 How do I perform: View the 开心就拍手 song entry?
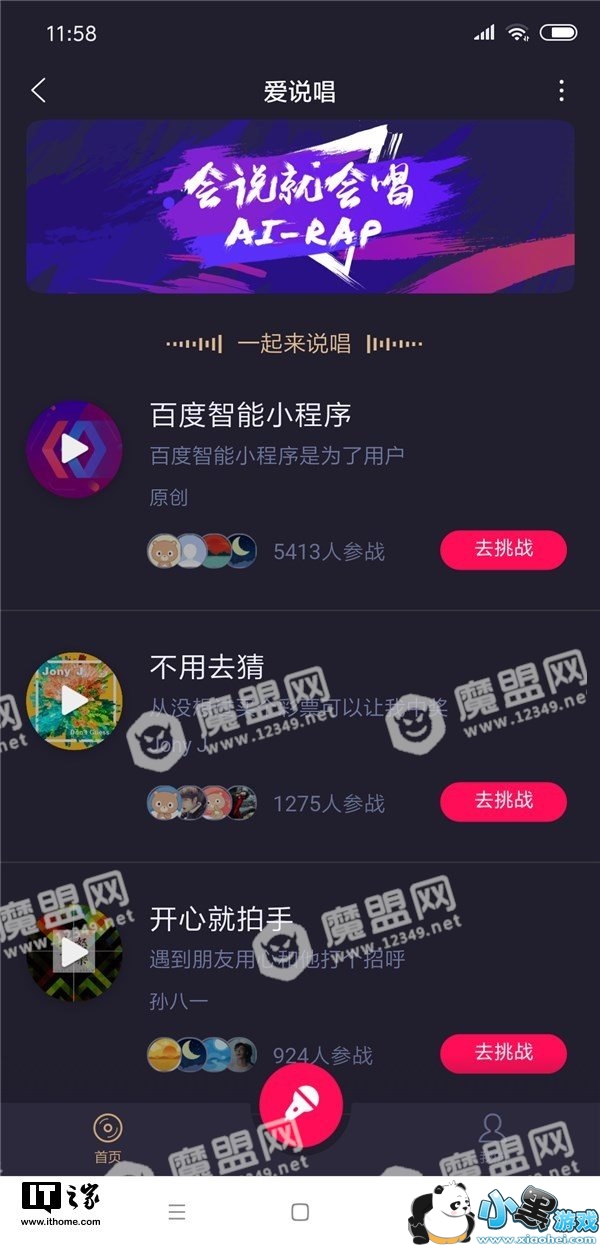pos(220,918)
